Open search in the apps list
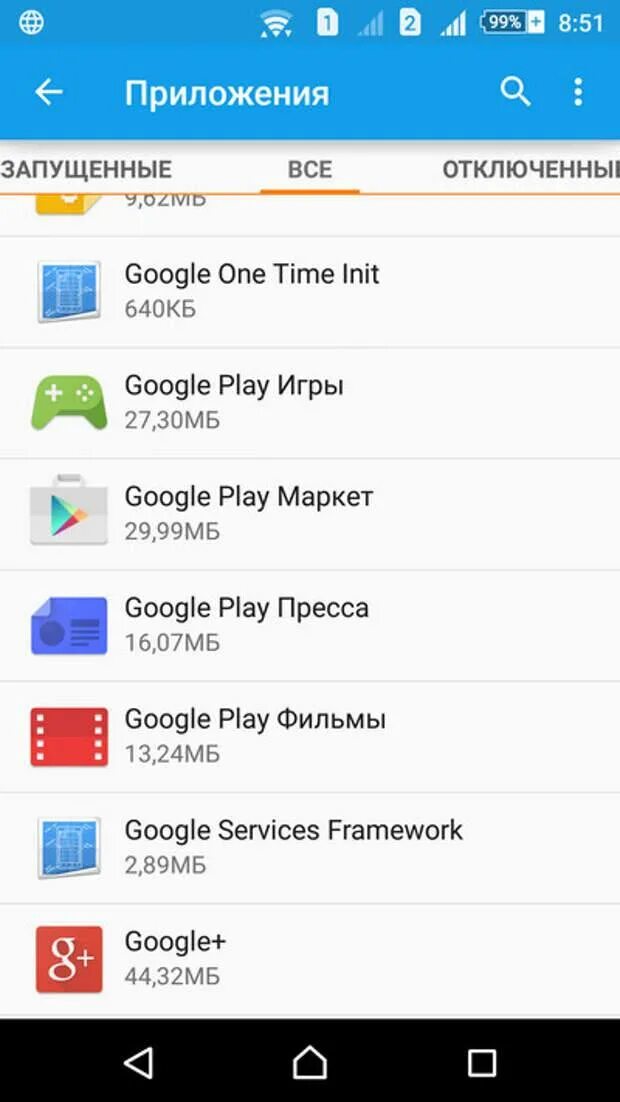 pos(515,92)
